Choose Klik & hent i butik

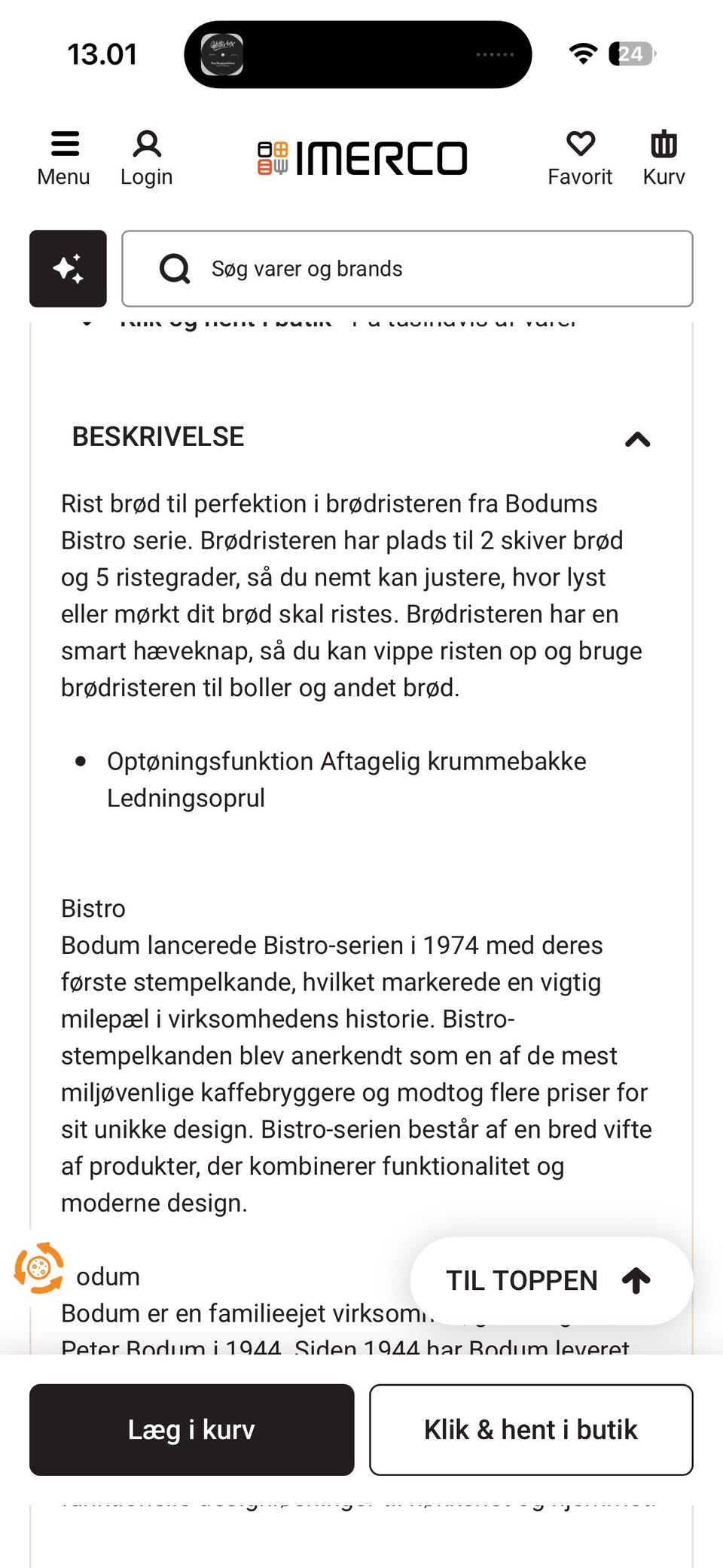click(x=531, y=1429)
